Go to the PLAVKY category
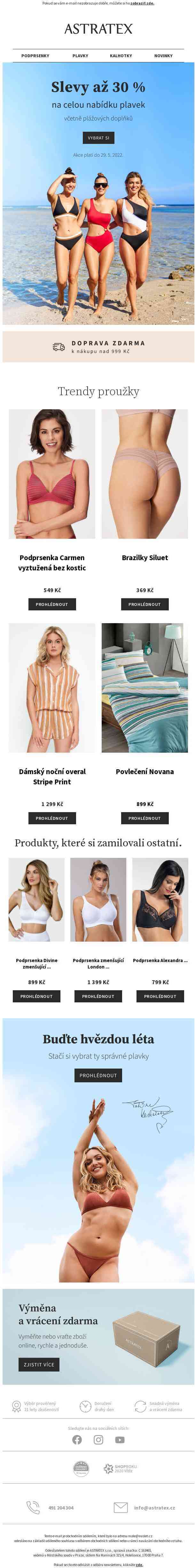This screenshot has height=1568, width=195. click(81, 55)
